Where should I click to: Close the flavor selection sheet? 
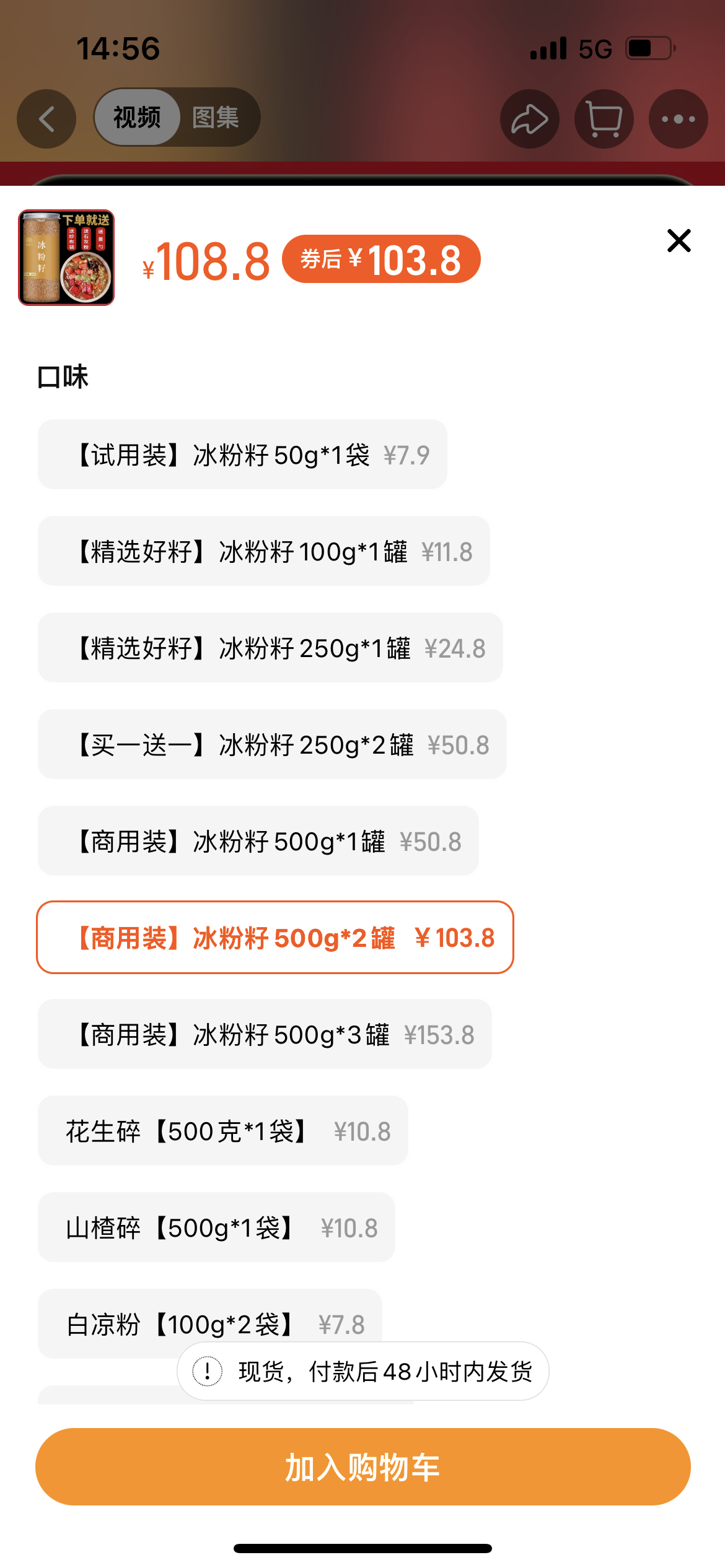679,241
